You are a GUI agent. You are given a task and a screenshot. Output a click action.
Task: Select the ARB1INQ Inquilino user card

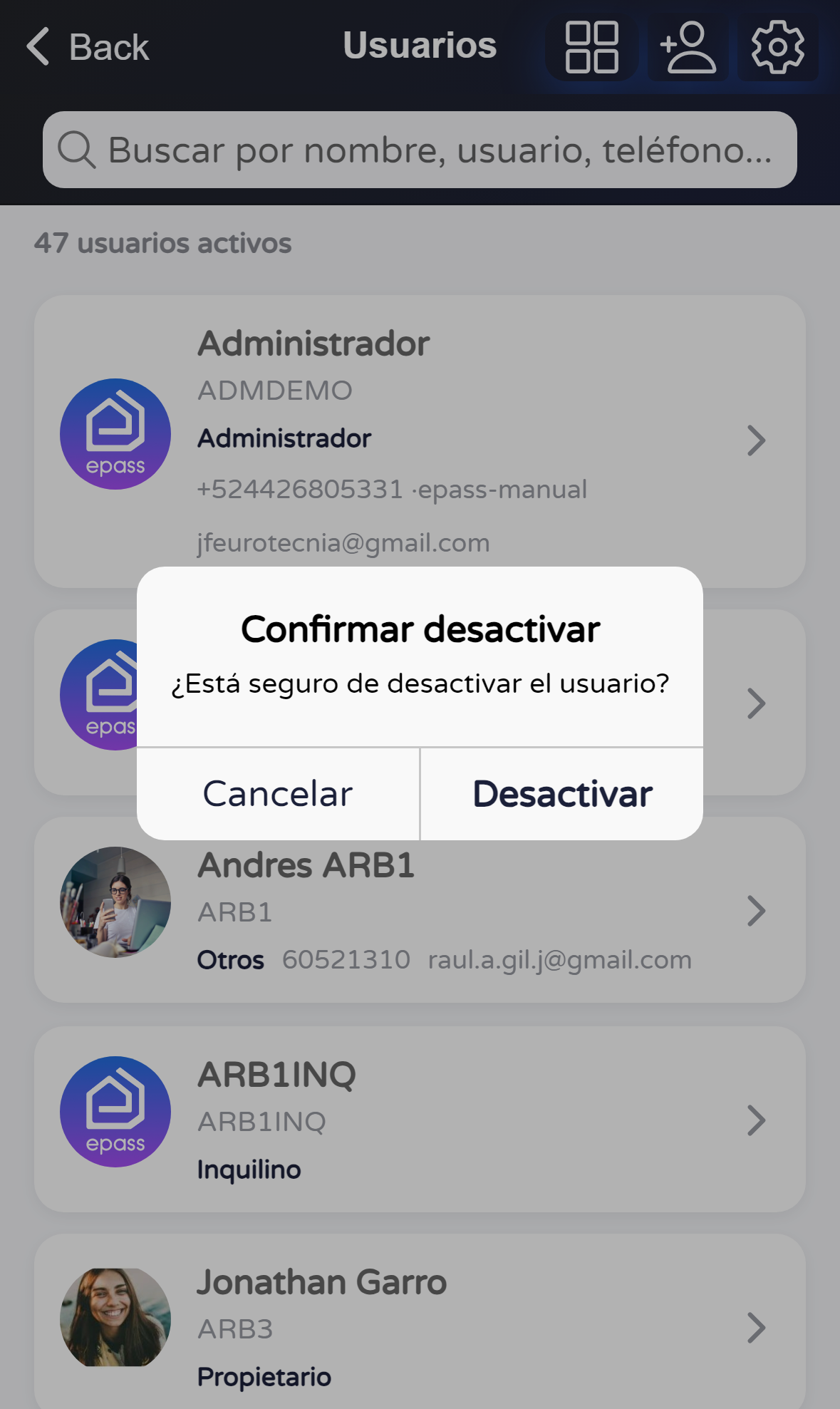[x=420, y=1119]
